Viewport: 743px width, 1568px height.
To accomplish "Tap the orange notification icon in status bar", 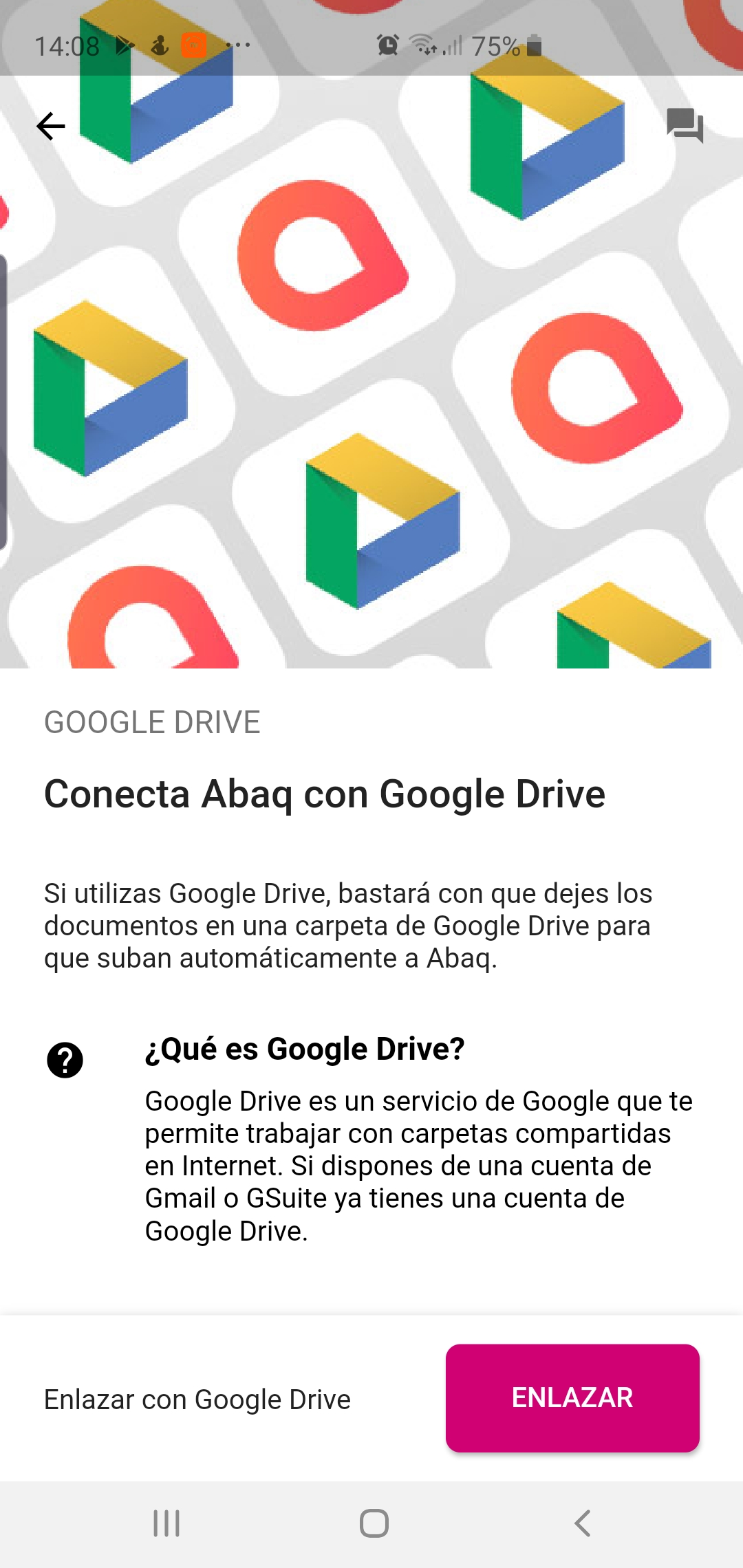I will coord(193,45).
